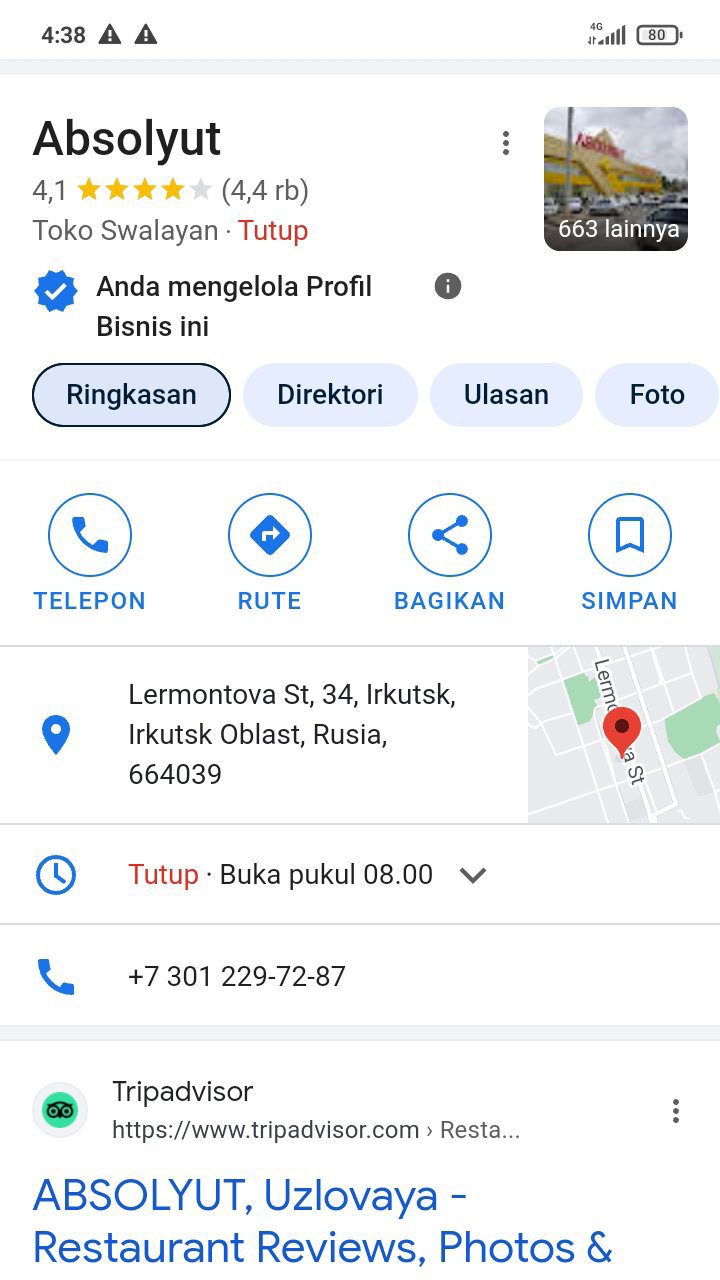Open the Foto tab
This screenshot has width=720, height=1280.
(656, 395)
